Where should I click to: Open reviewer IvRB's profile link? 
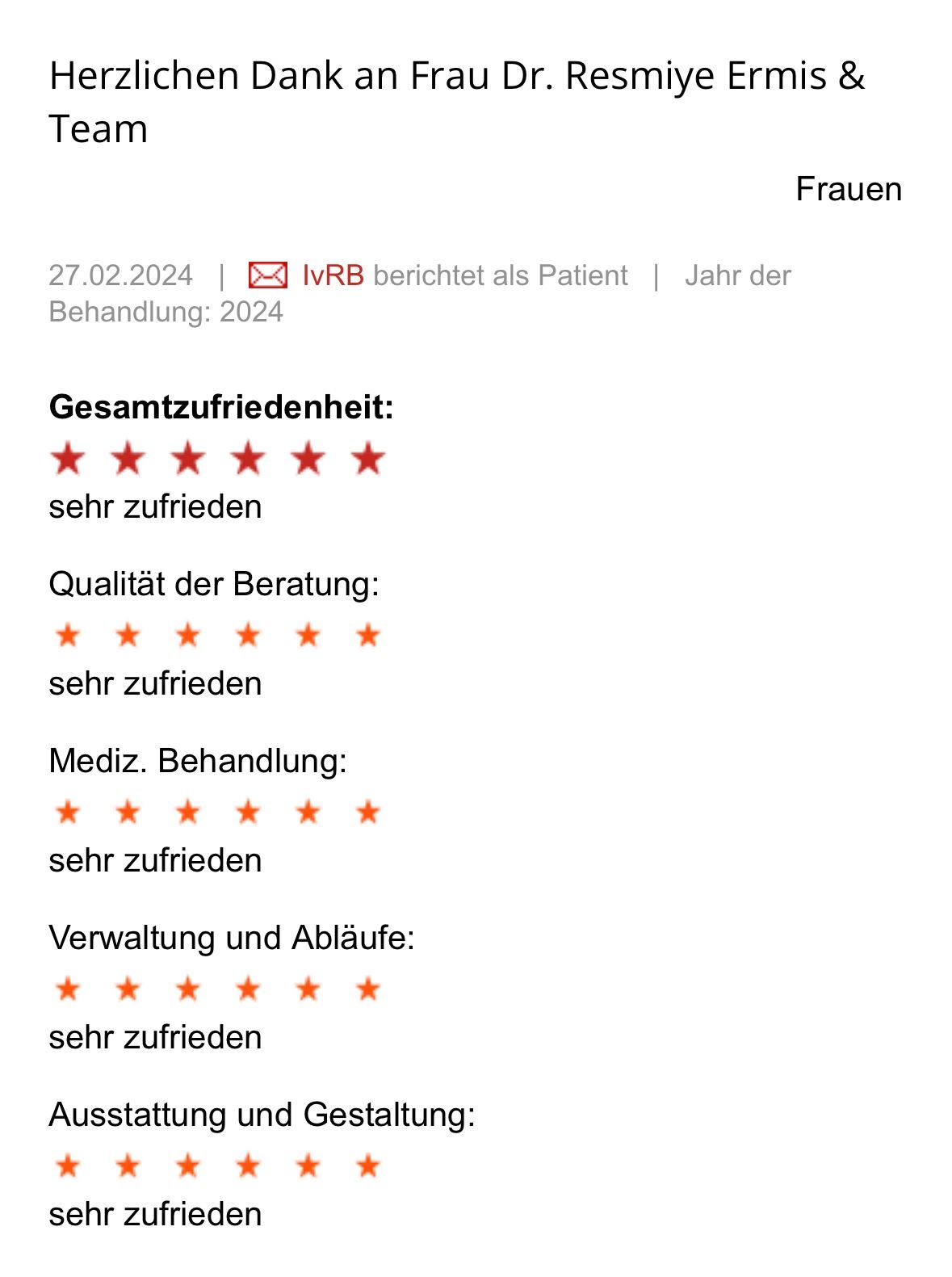[333, 275]
